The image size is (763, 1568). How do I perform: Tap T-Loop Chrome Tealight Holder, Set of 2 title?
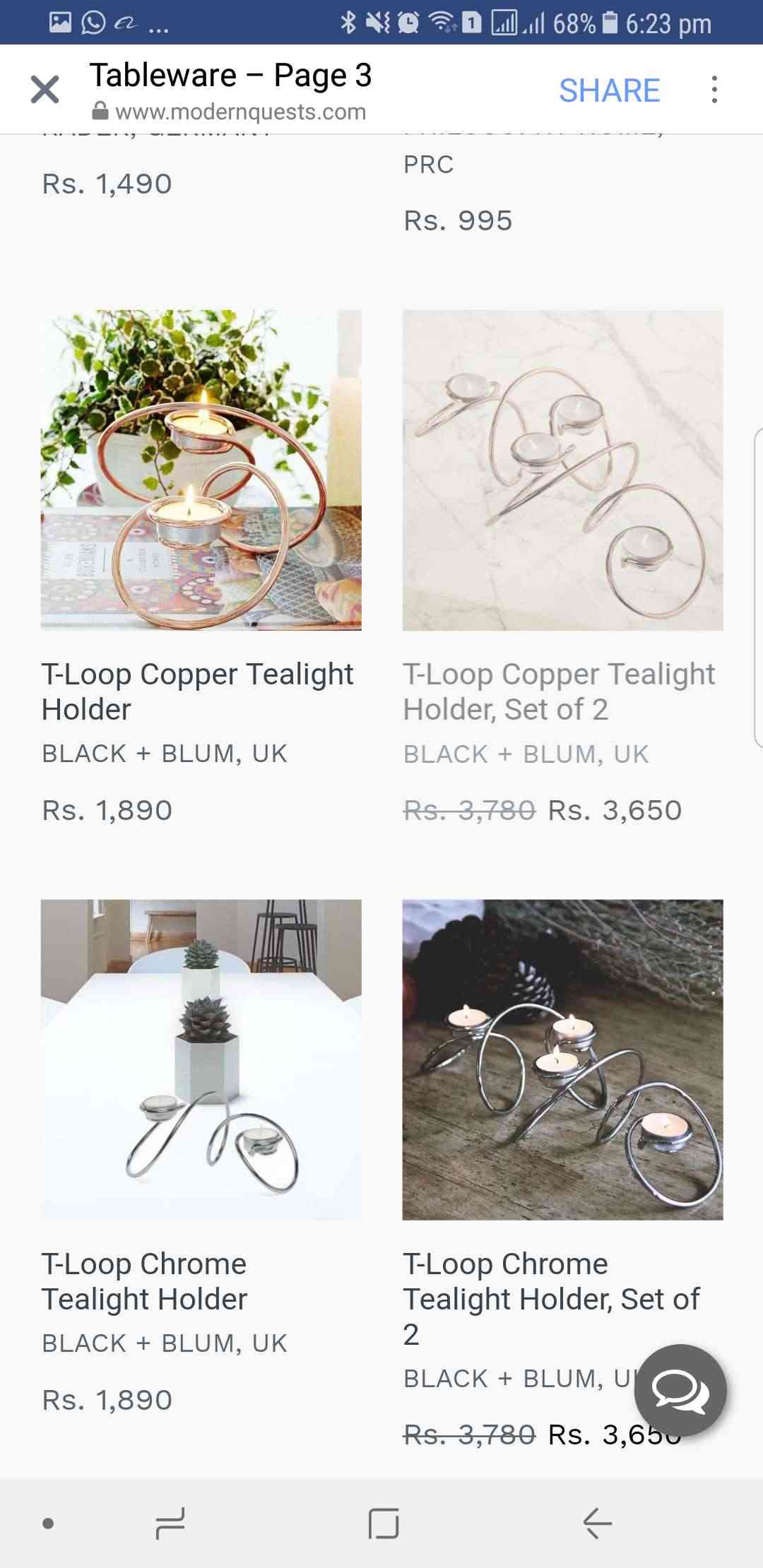pyautogui.click(x=551, y=1298)
